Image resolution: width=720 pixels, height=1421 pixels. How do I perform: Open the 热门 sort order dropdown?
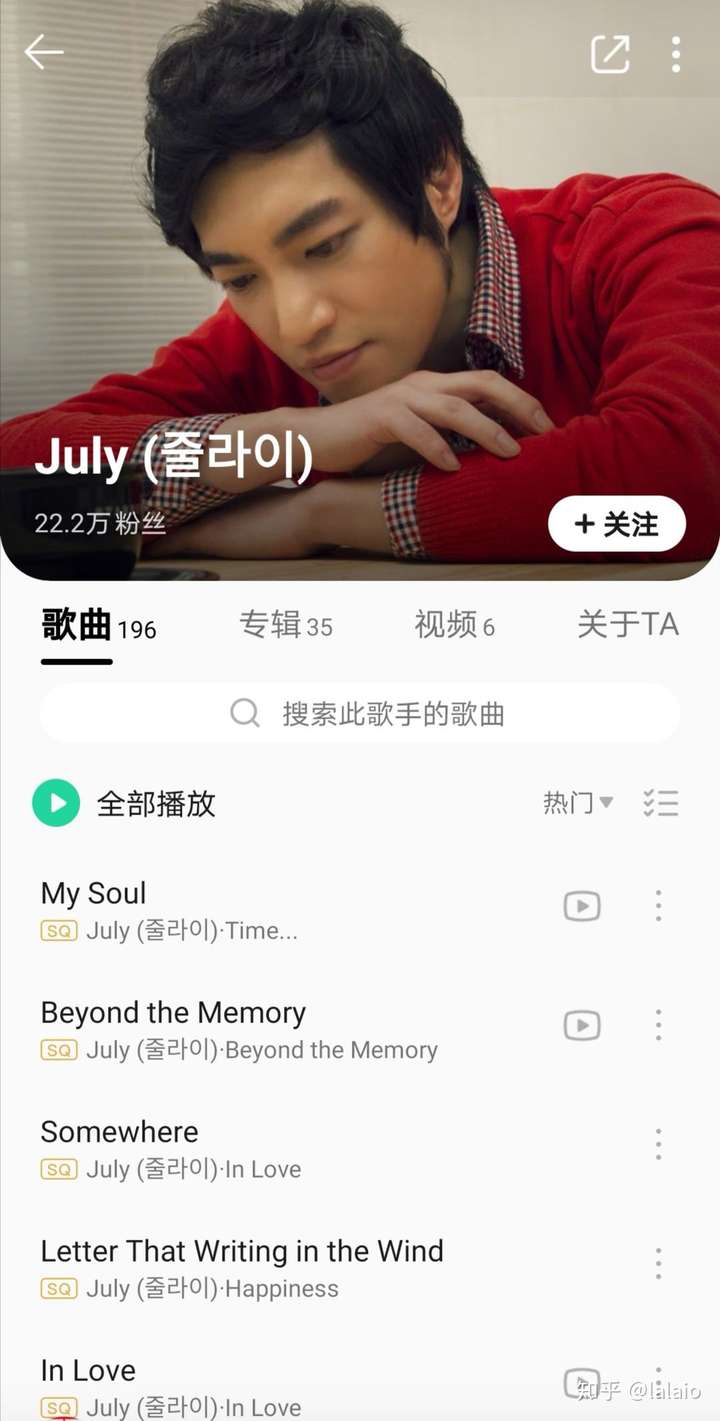(x=577, y=803)
